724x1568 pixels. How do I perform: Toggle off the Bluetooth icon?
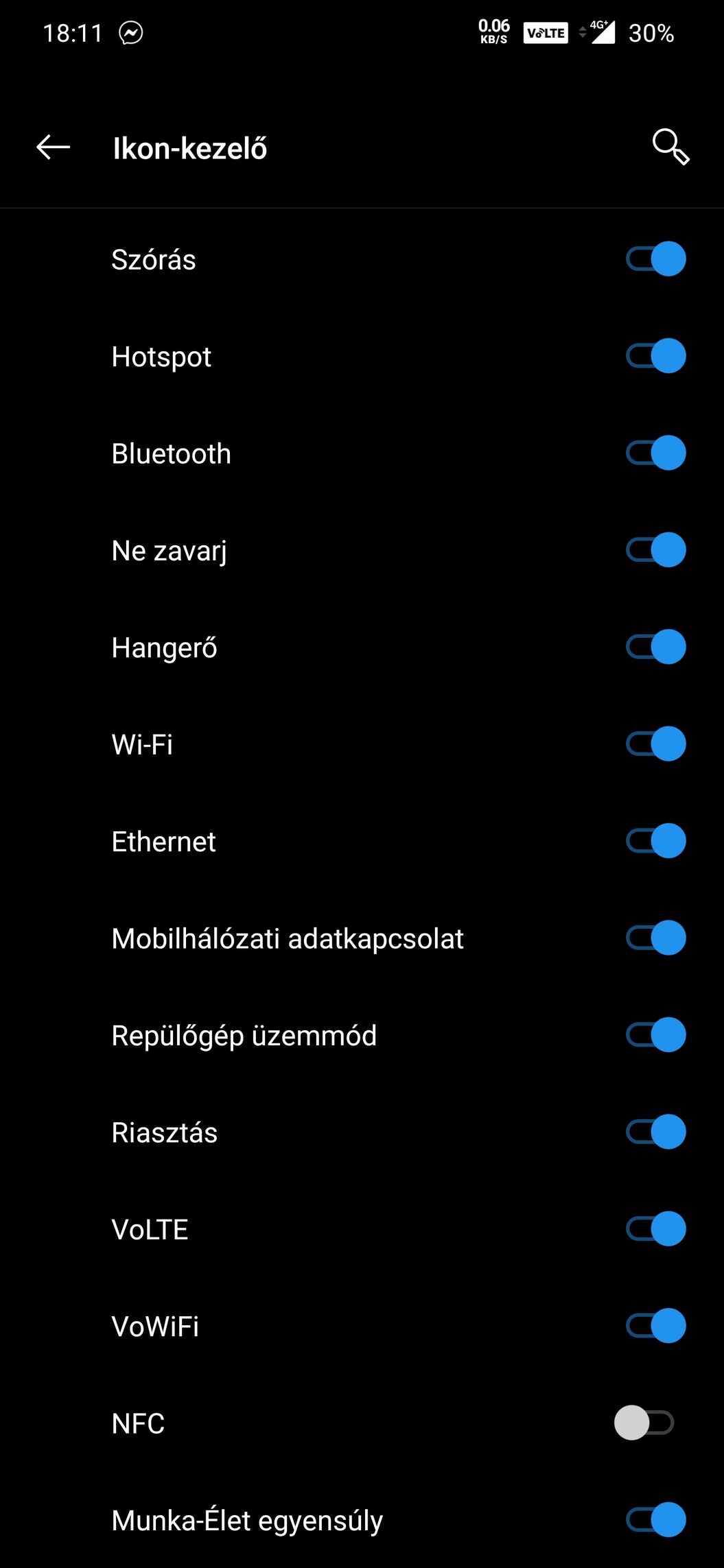tap(655, 453)
